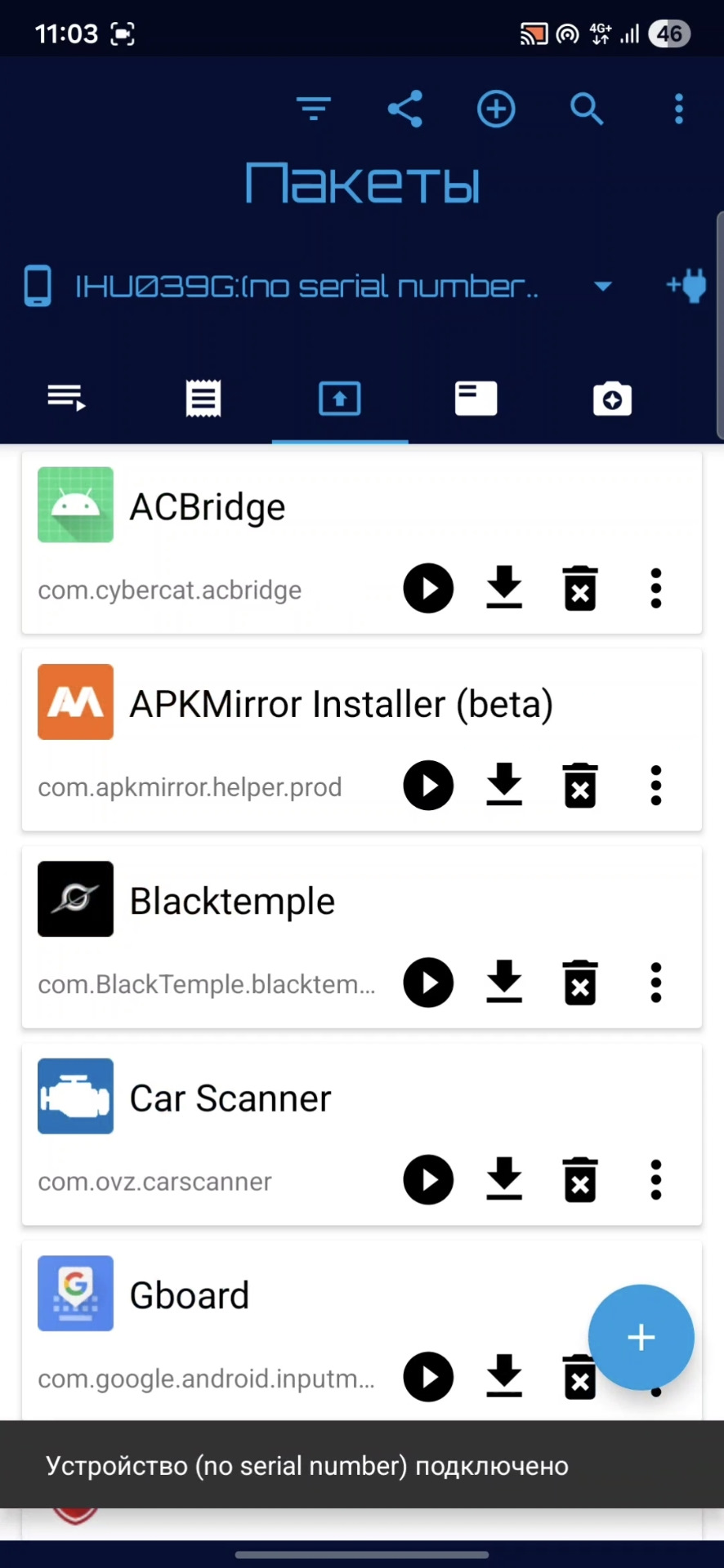Open more options for APKMirror Installer
This screenshot has height=1568, width=724.
click(655, 786)
